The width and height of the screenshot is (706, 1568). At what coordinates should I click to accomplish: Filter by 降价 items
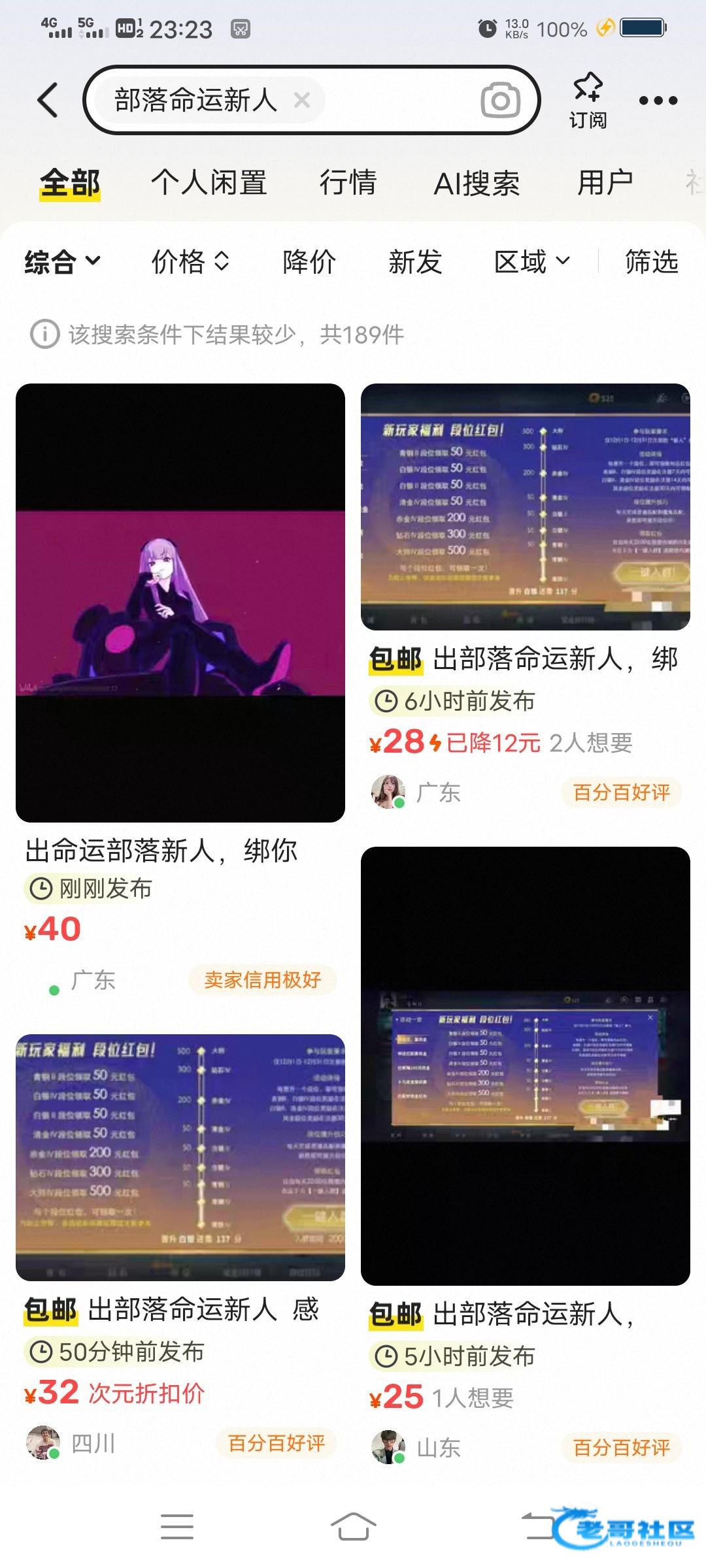point(309,261)
